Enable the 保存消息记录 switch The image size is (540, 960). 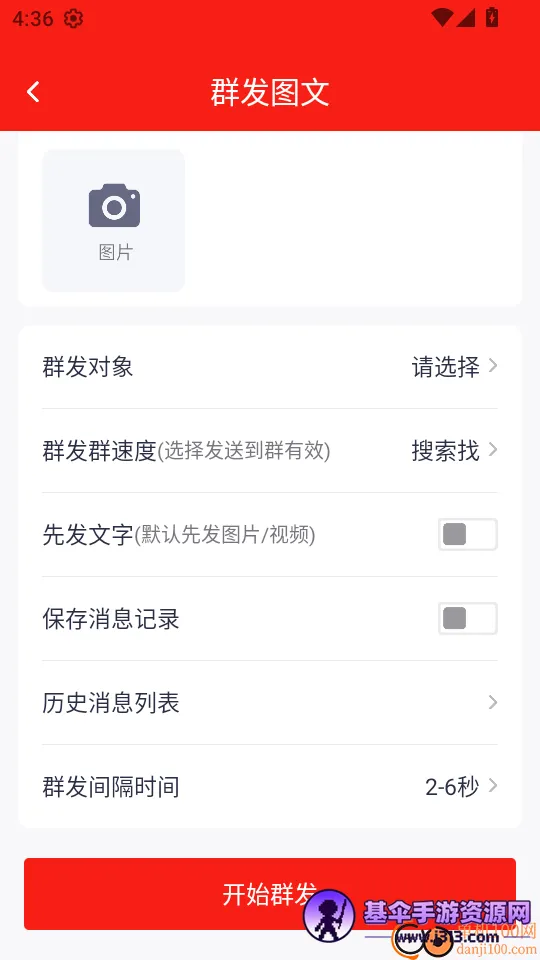468,618
